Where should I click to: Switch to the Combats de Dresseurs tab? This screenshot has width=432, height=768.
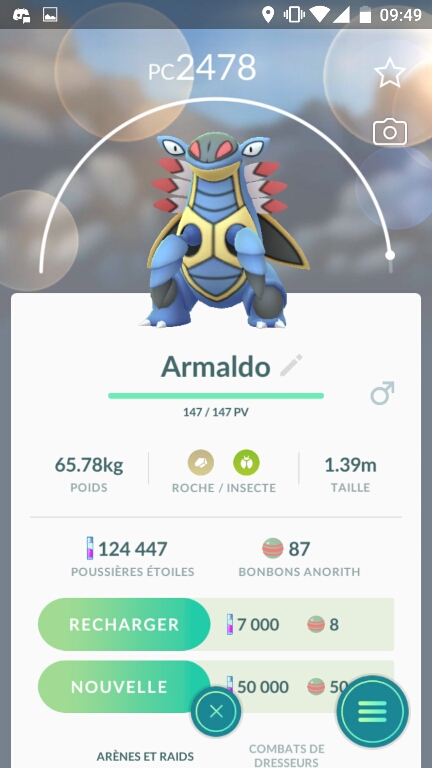click(287, 755)
